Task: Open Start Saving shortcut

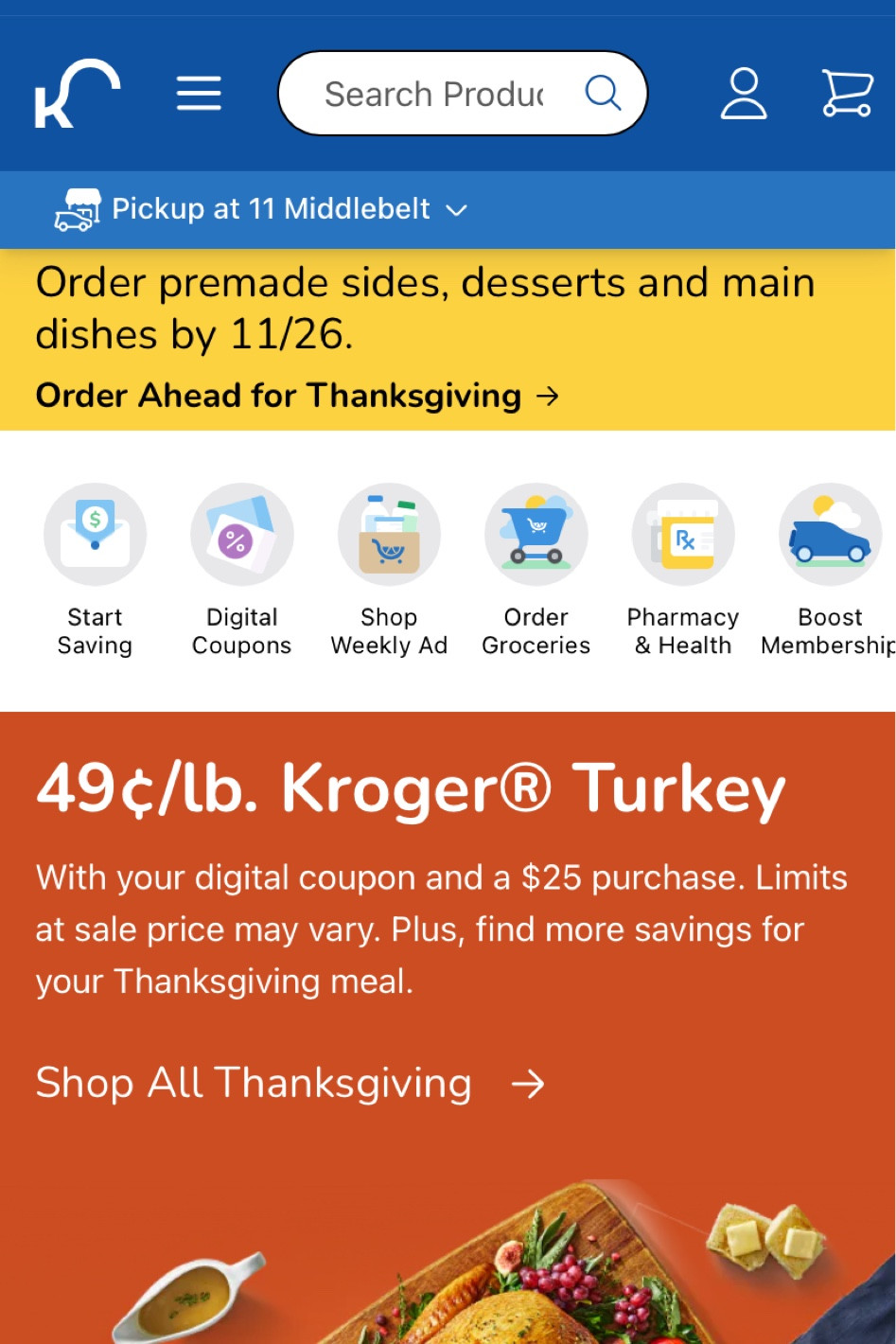Action: pyautogui.click(x=95, y=568)
